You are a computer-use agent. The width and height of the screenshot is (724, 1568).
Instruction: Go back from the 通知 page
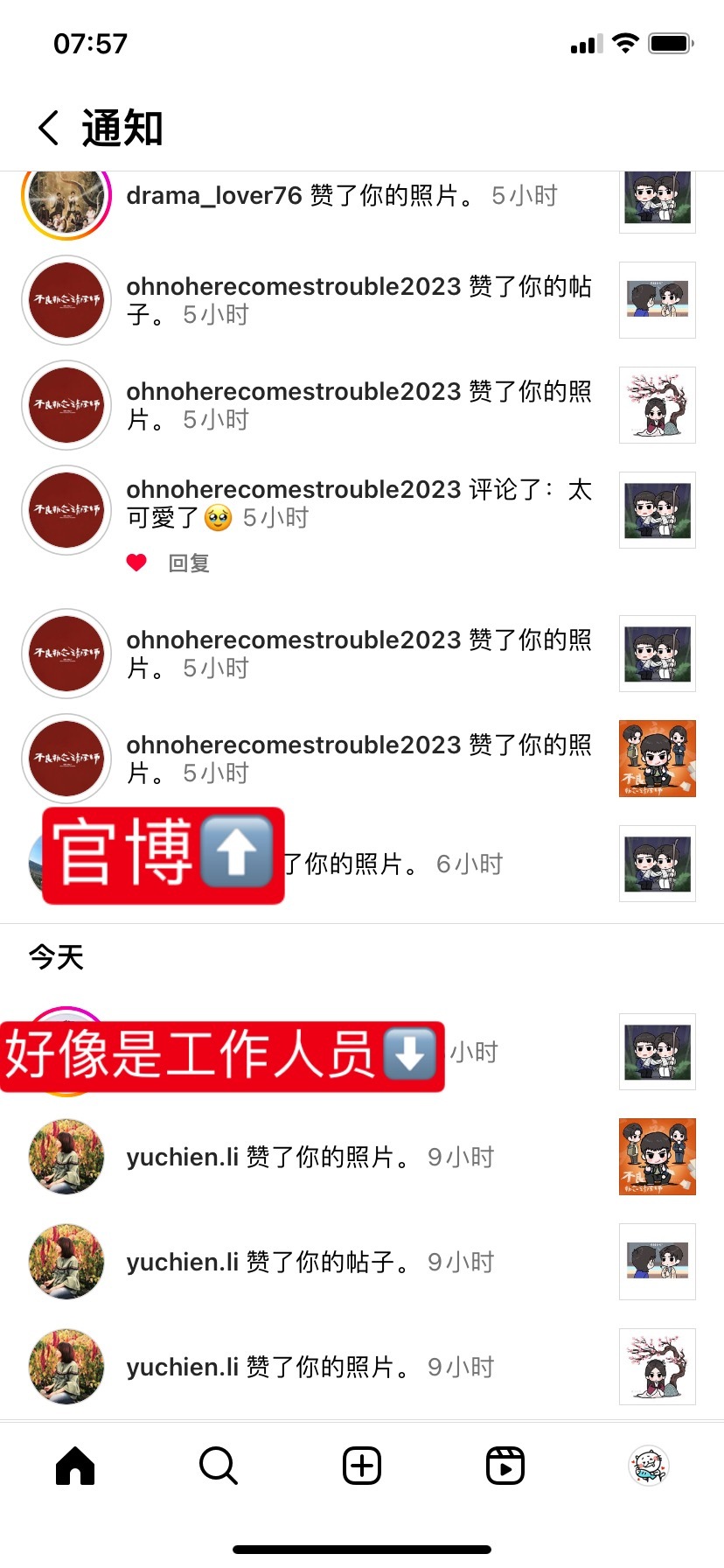(x=49, y=128)
